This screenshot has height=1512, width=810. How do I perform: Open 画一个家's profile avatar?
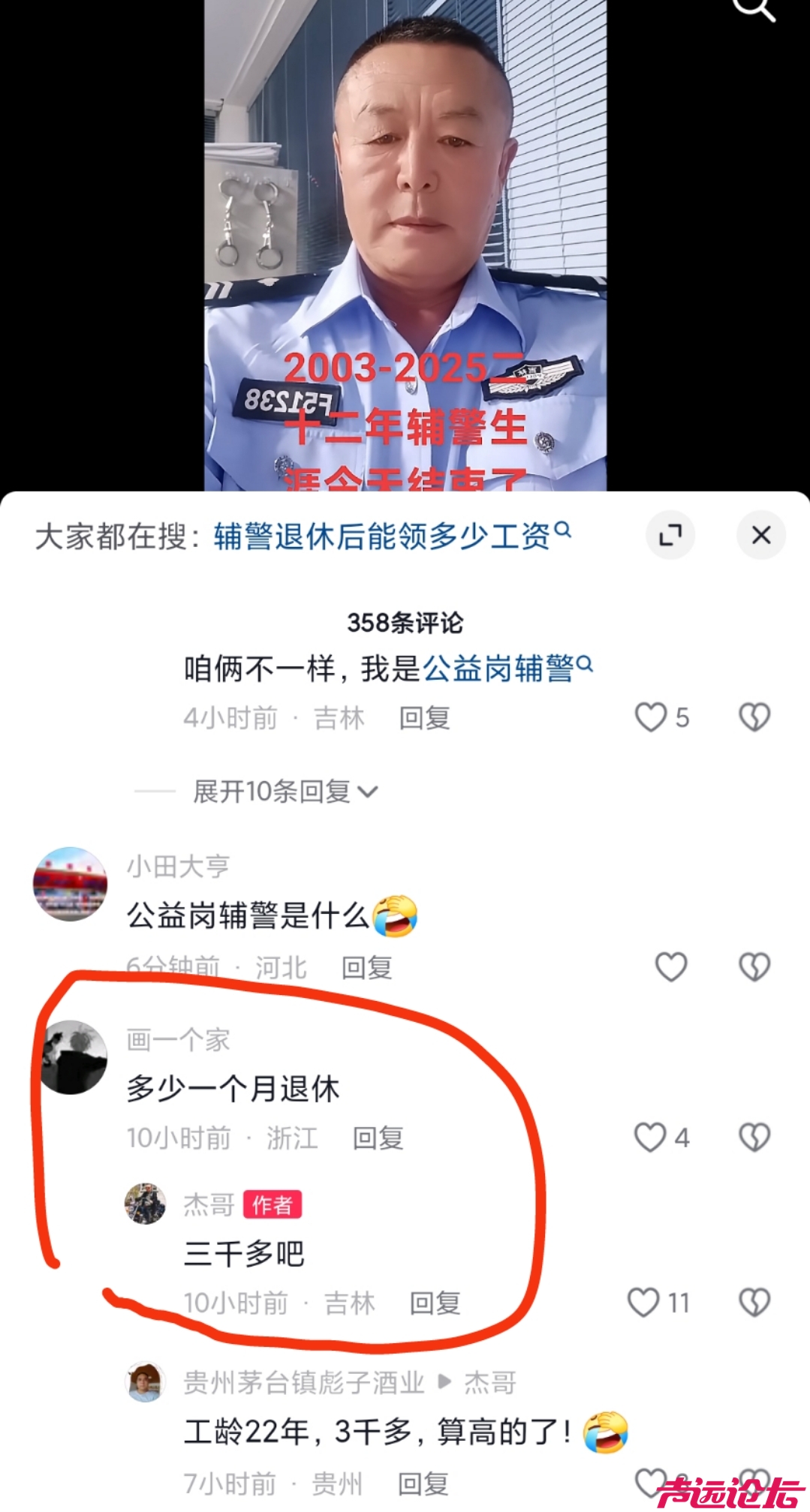pyautogui.click(x=72, y=1057)
